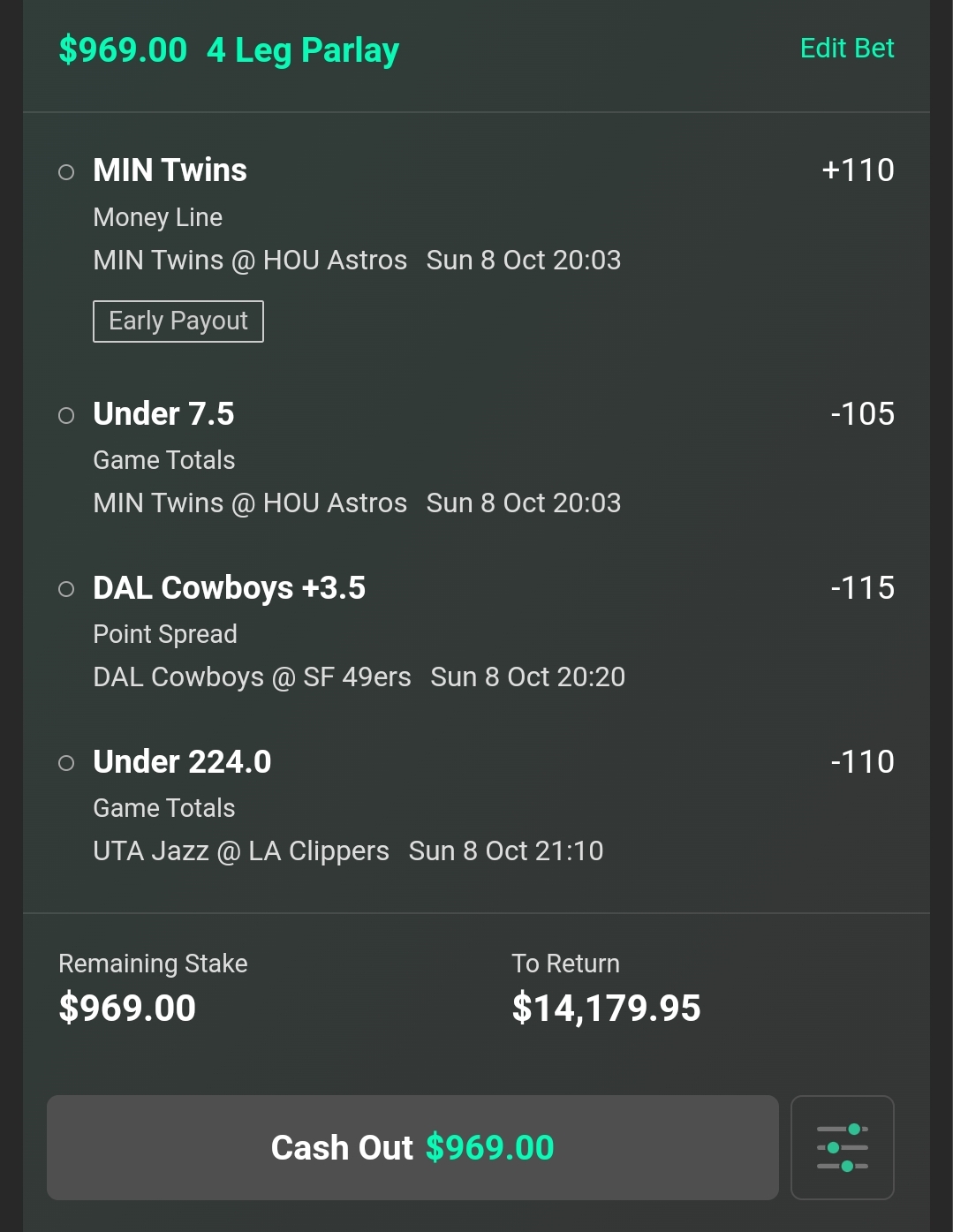Select the Game Totals market label
The height and width of the screenshot is (1232, 953).
click(163, 460)
